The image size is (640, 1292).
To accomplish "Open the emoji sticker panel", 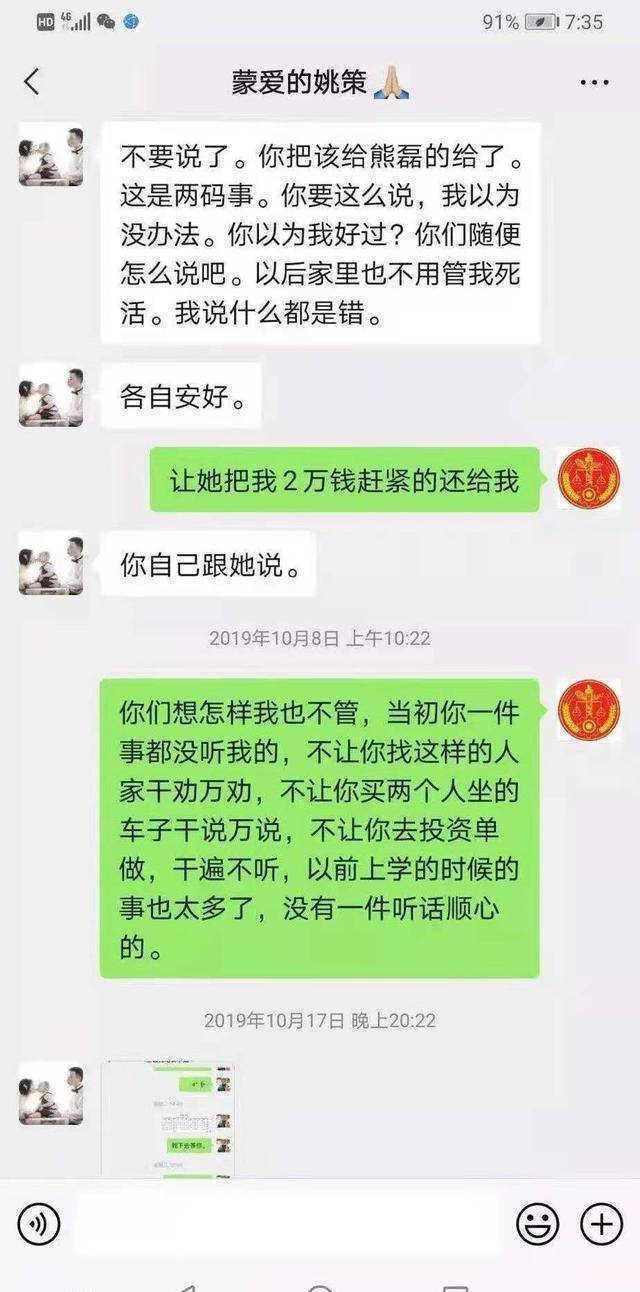I will pyautogui.click(x=537, y=1223).
